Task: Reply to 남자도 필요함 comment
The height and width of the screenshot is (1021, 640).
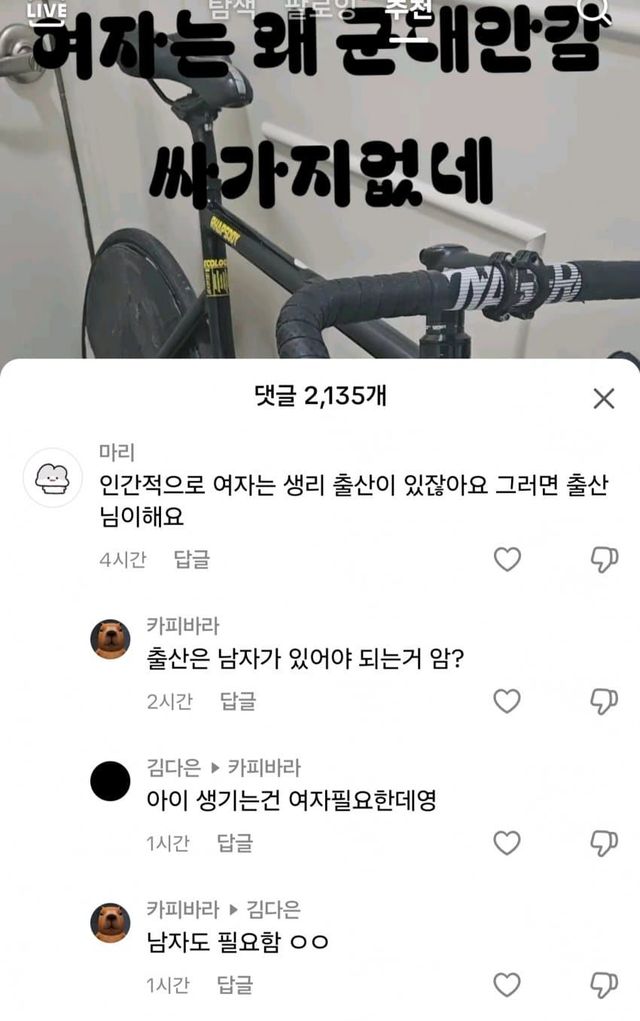Action: tap(236, 985)
